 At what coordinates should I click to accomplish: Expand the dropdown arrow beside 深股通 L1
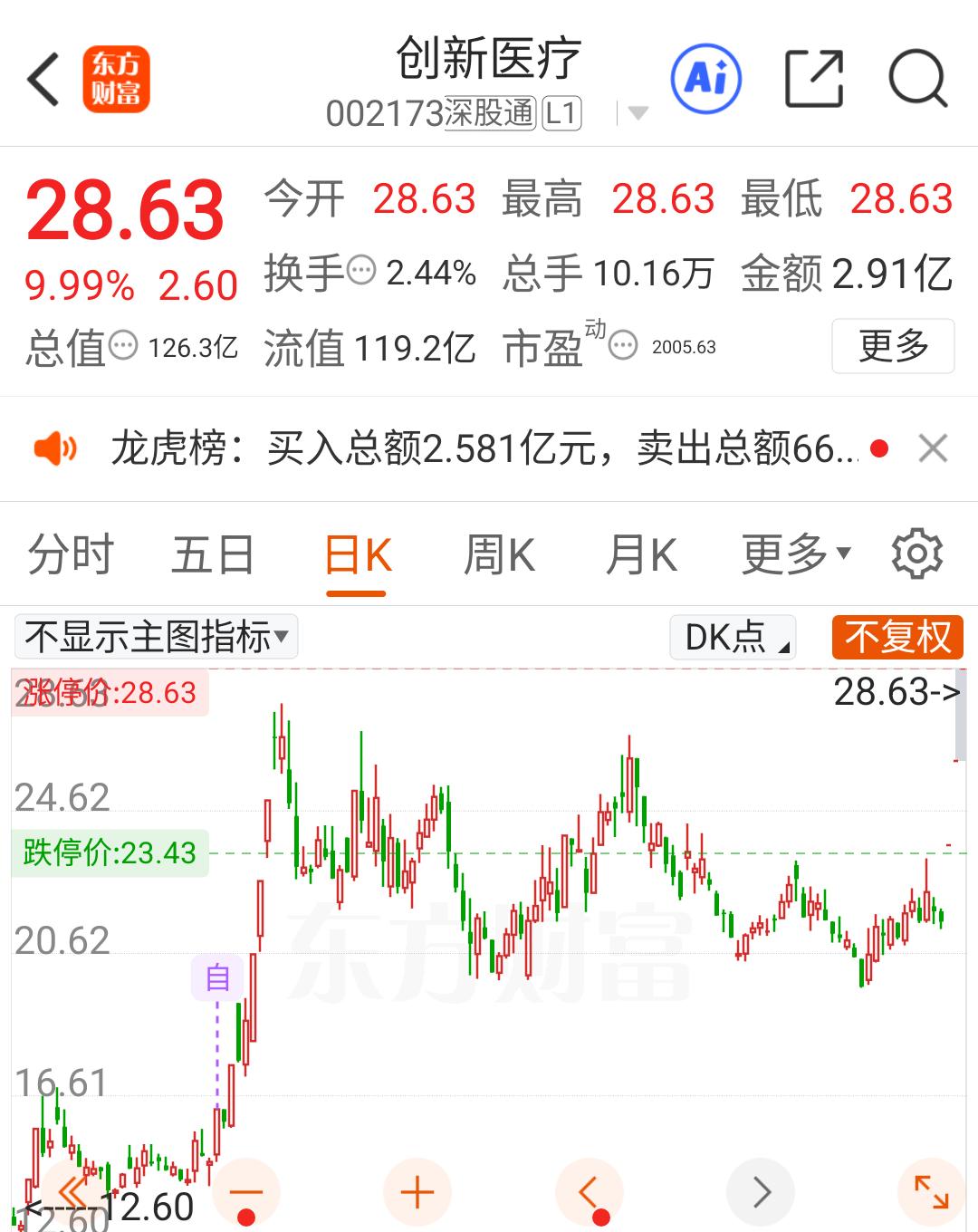tap(638, 112)
